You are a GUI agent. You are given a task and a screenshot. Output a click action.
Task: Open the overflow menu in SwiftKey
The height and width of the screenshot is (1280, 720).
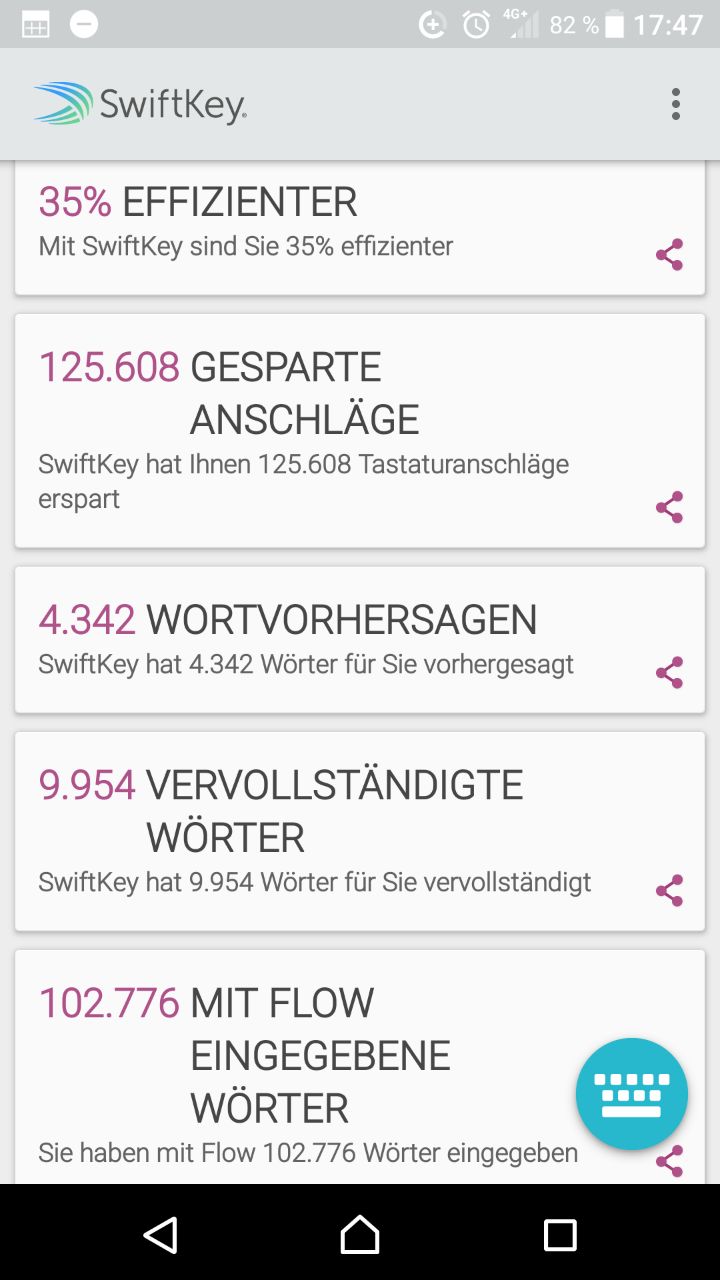click(x=676, y=104)
